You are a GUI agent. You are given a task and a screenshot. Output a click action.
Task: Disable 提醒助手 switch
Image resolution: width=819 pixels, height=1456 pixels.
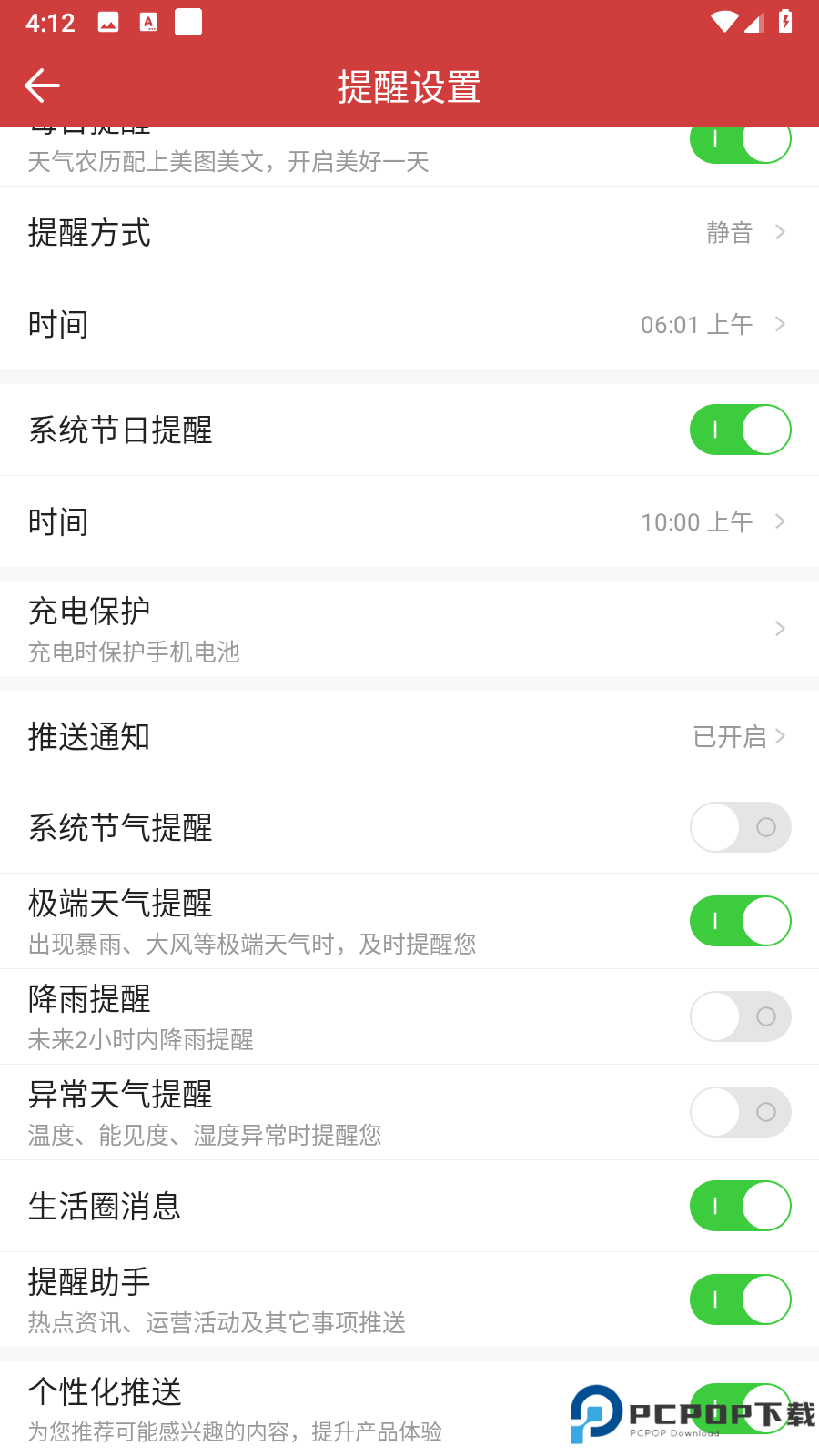tap(740, 1299)
